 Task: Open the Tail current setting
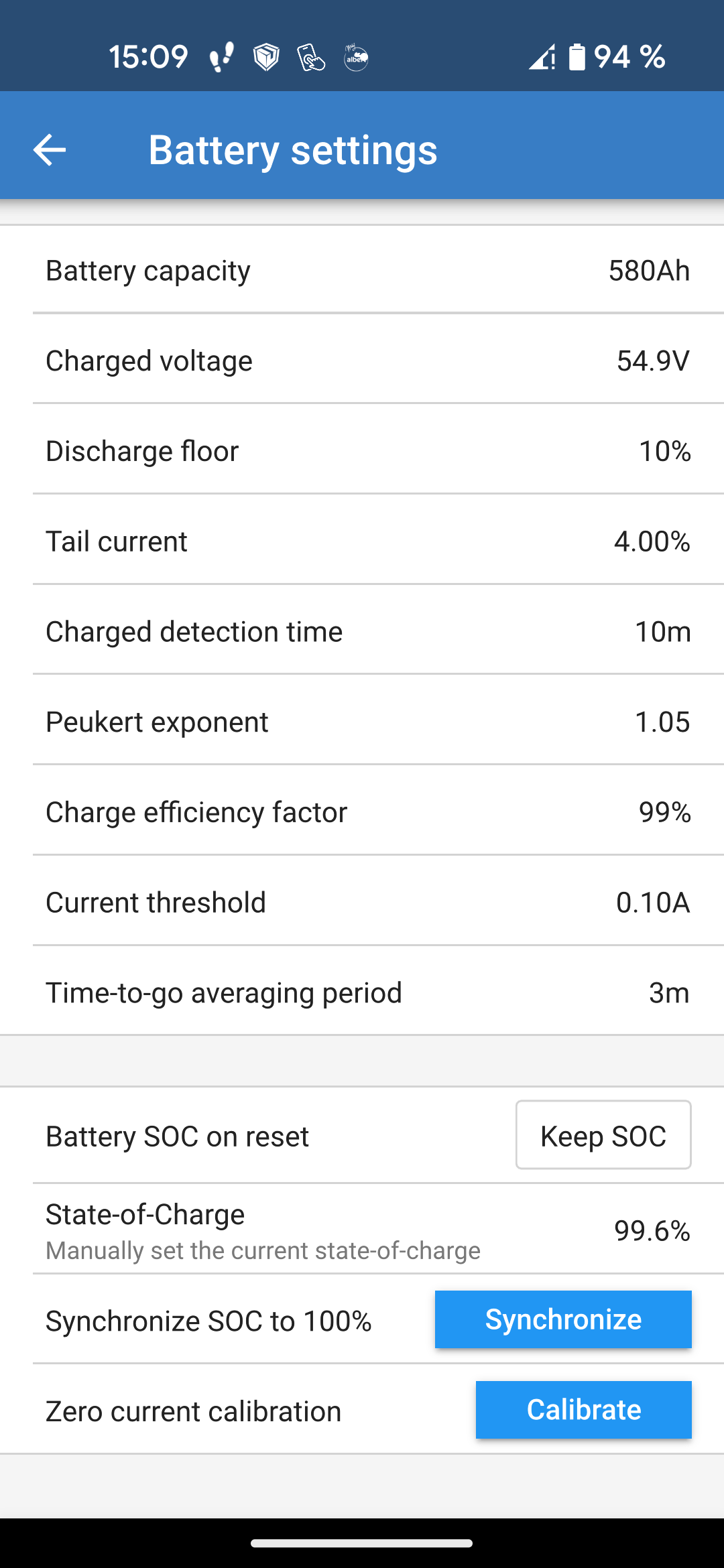[x=362, y=541]
